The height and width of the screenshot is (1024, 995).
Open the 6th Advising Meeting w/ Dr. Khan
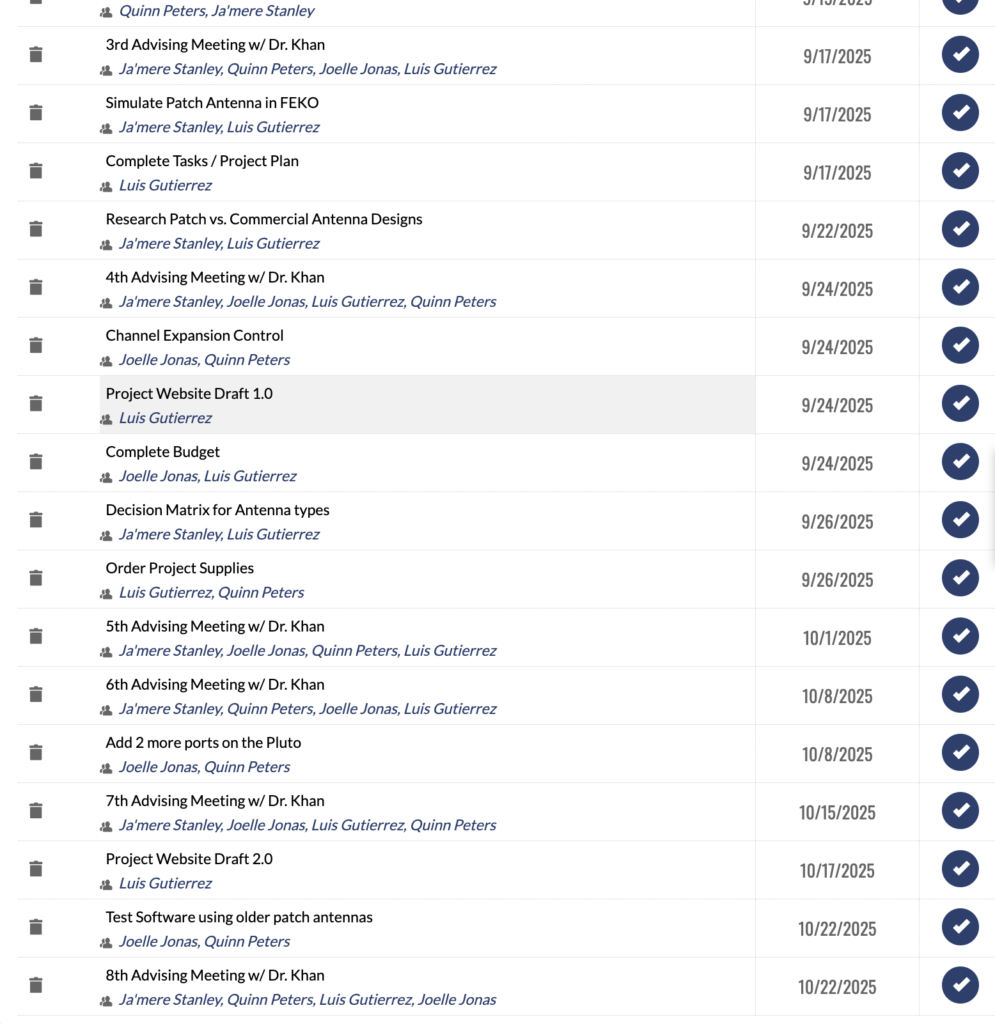(x=215, y=685)
